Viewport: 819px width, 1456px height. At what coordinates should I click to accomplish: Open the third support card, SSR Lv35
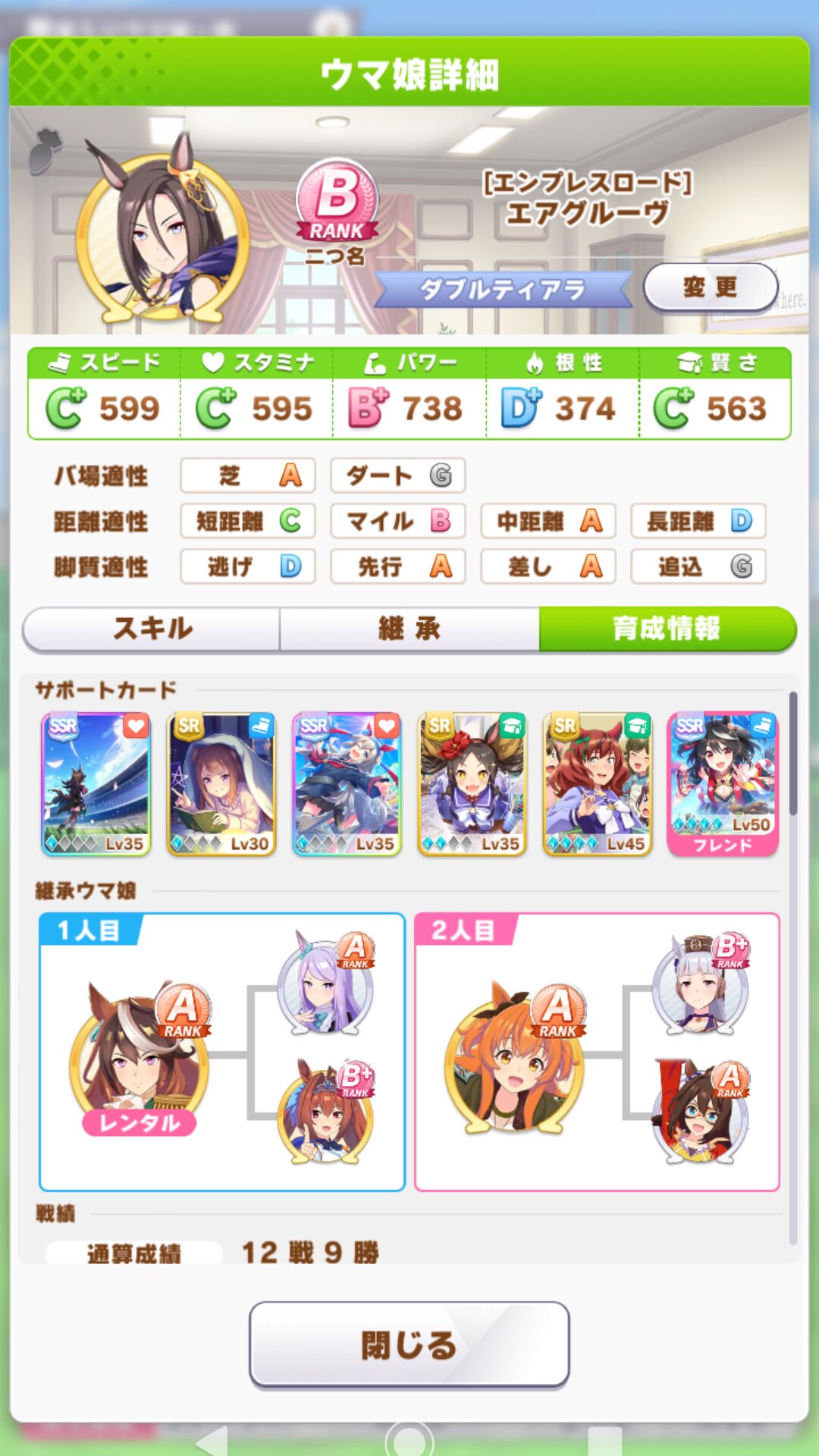point(347,783)
